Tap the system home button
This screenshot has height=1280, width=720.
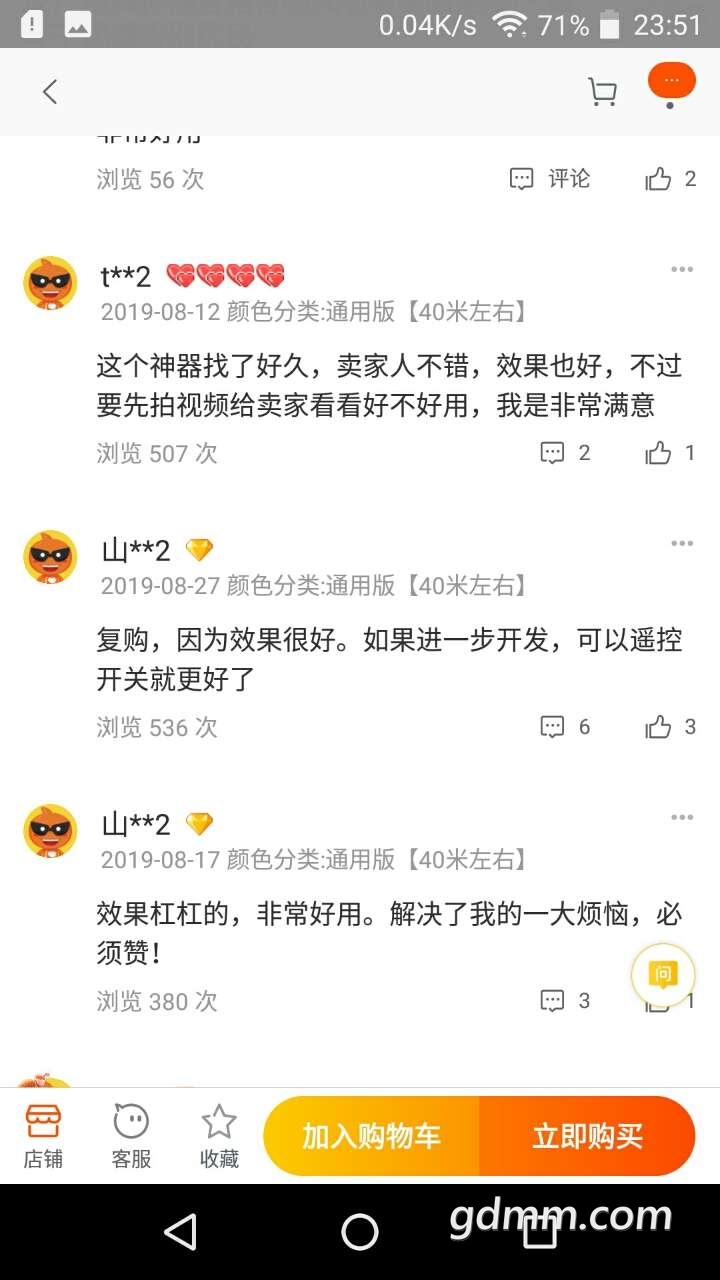[360, 1232]
